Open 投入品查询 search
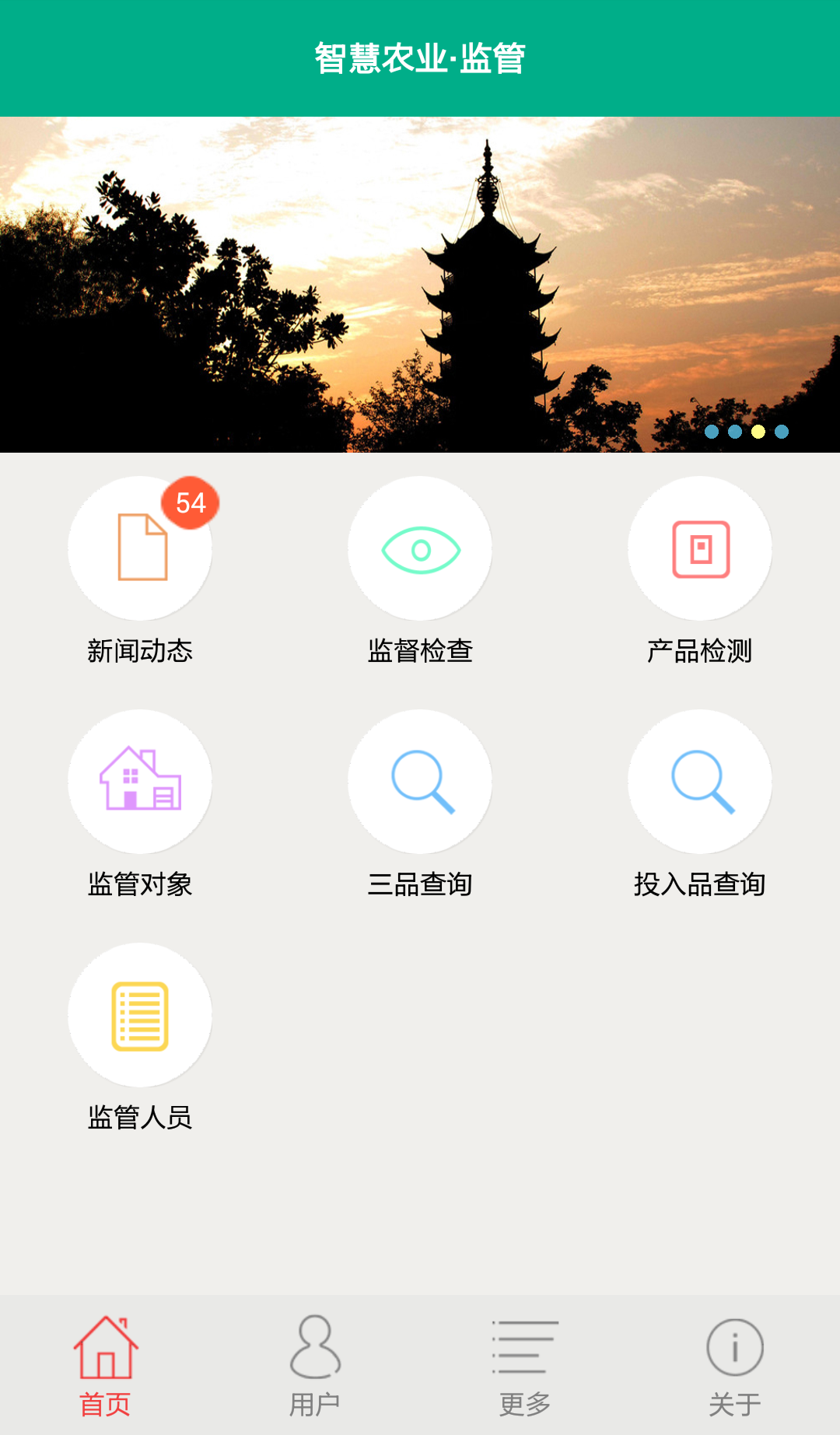The image size is (840, 1435). (x=700, y=781)
